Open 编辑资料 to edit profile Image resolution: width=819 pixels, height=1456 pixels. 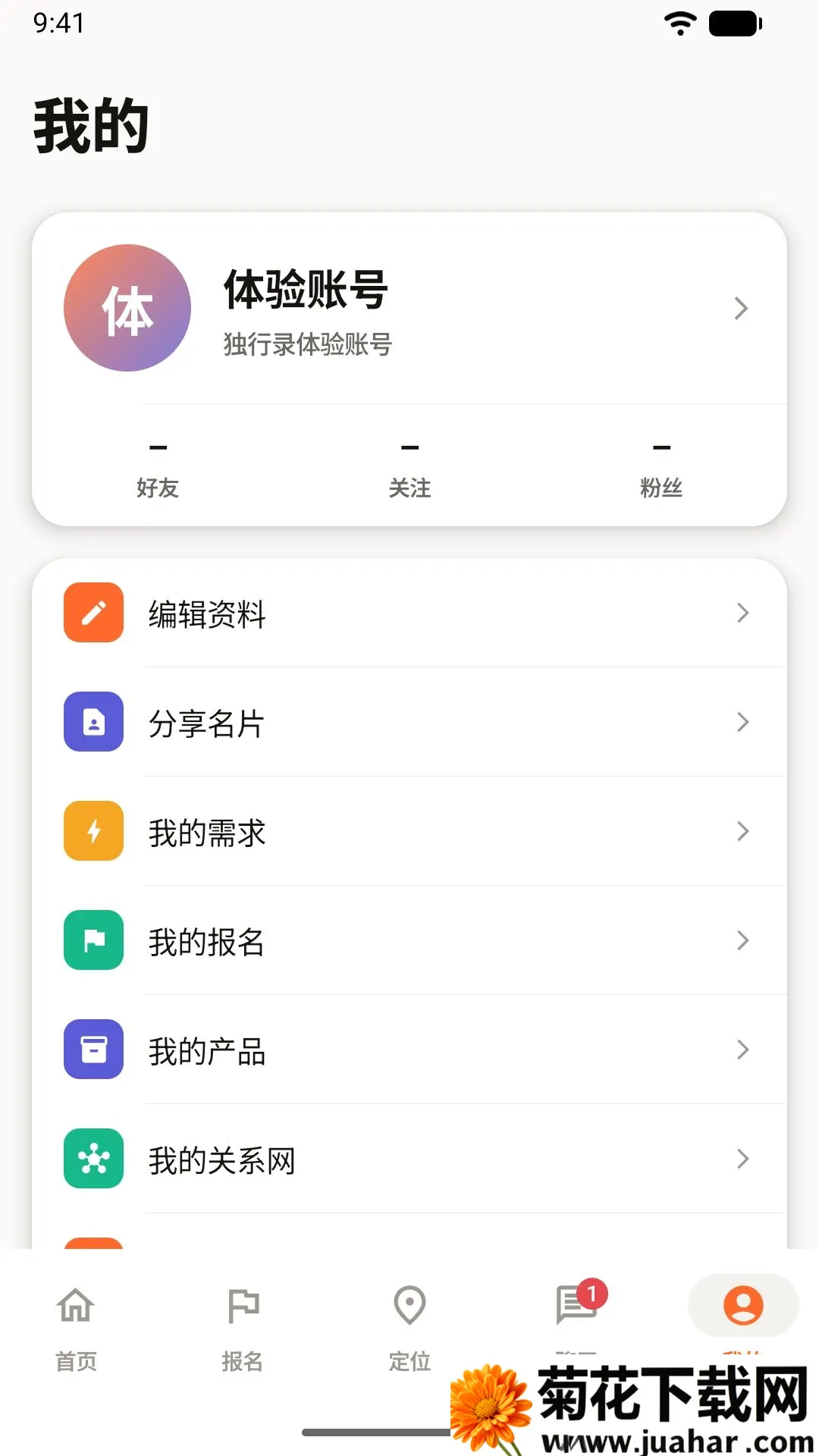click(x=409, y=613)
